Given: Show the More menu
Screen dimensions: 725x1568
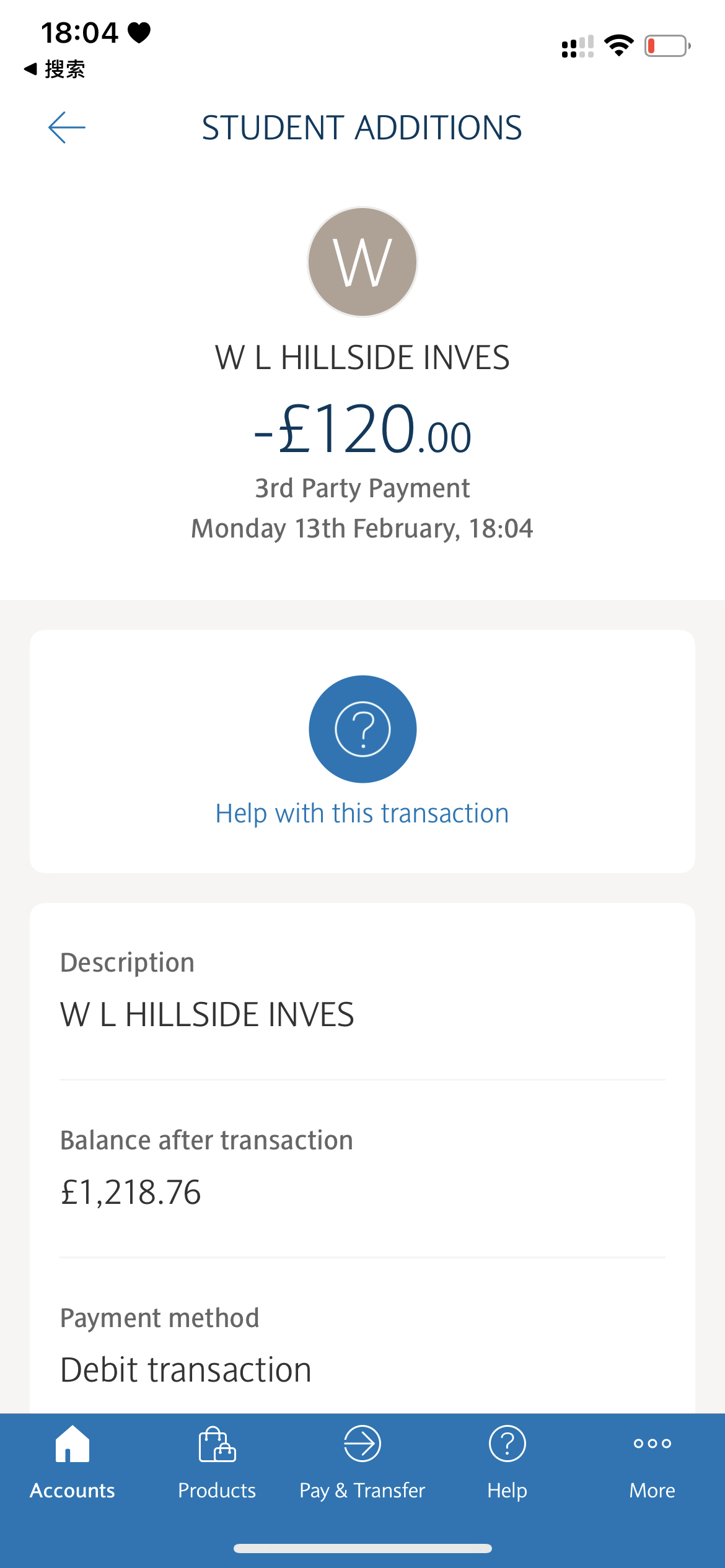Looking at the screenshot, I should click(652, 1463).
